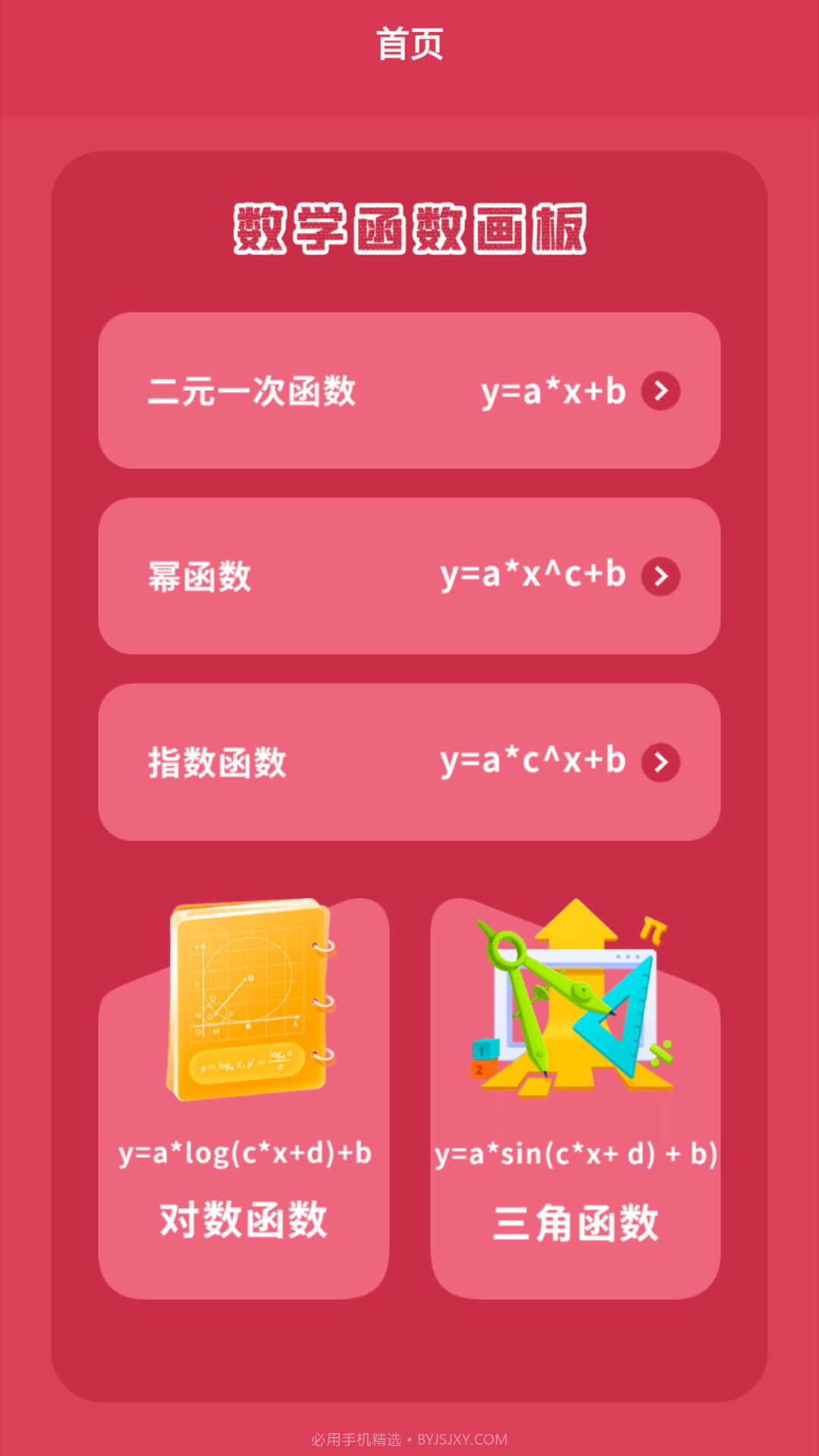Image resolution: width=819 pixels, height=1456 pixels.
Task: Open the 幂函数 card
Action: (409, 576)
